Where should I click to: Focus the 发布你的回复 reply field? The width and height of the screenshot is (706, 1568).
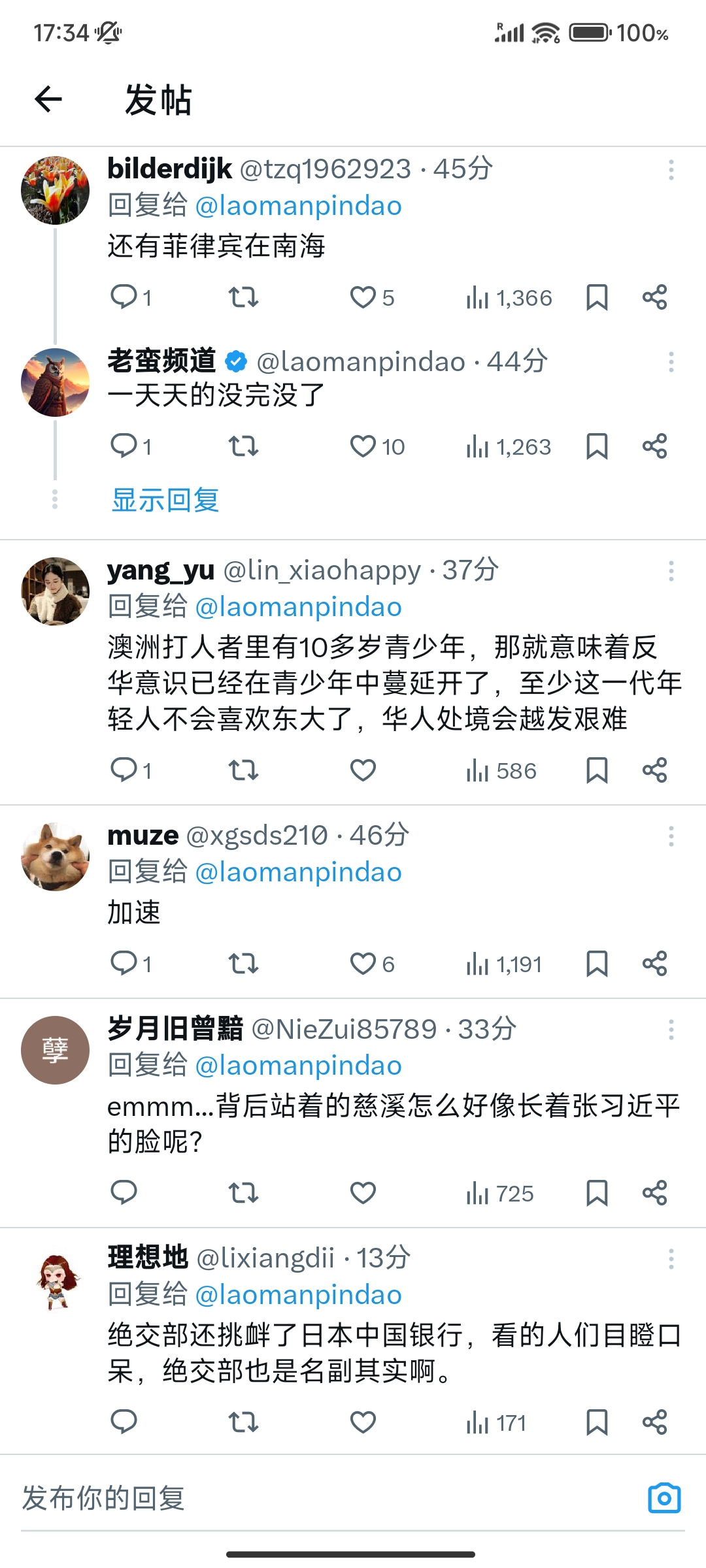coord(327,1498)
